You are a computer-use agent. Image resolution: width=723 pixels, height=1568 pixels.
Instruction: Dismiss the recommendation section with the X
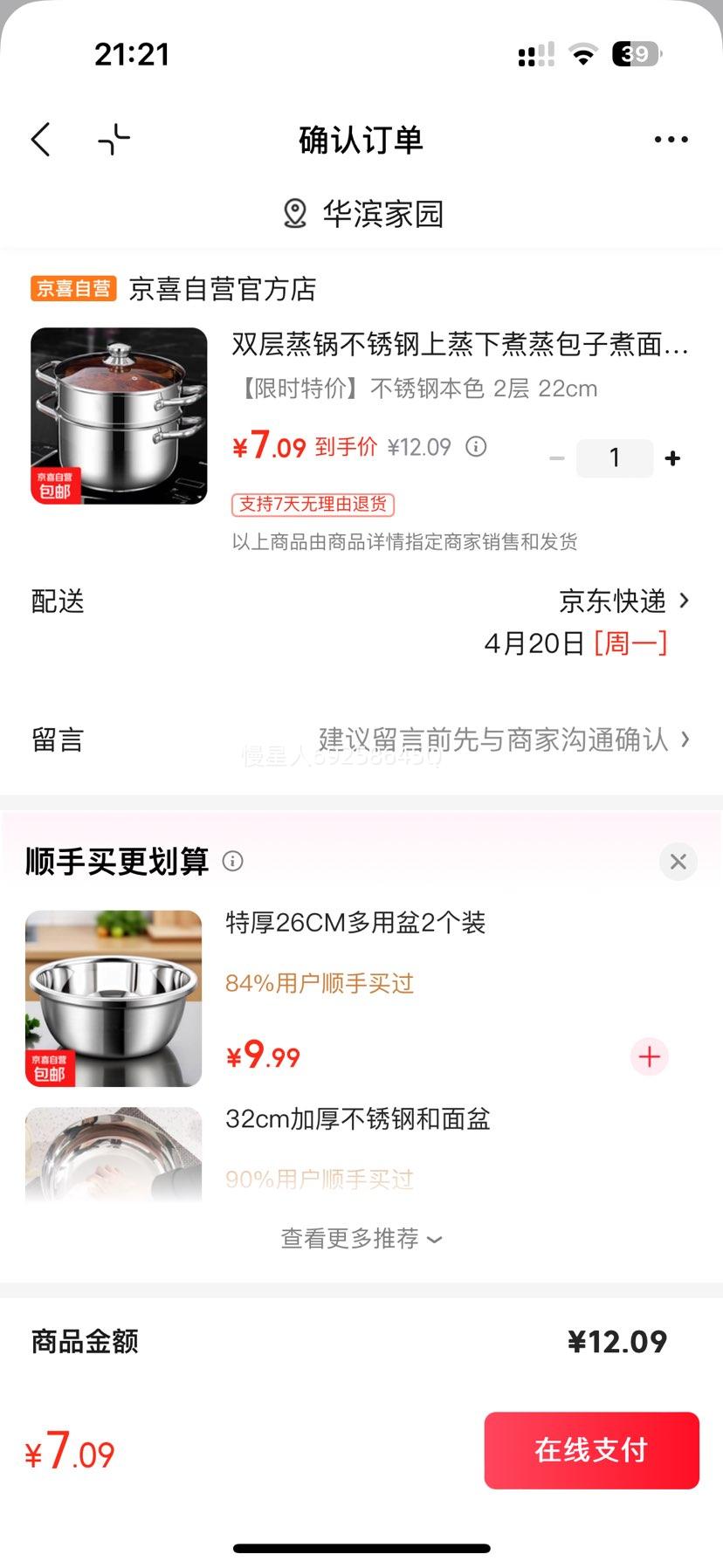point(678,862)
